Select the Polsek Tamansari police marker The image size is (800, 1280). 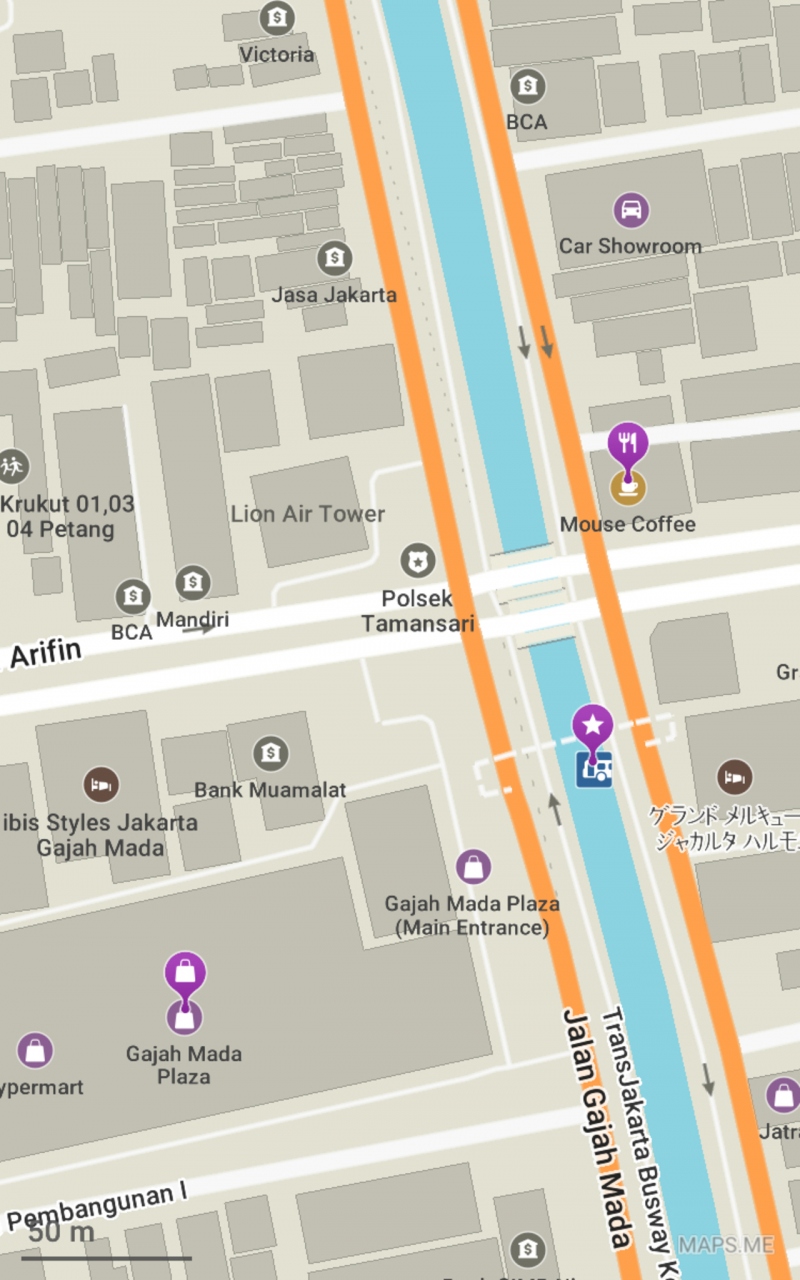coord(417,561)
